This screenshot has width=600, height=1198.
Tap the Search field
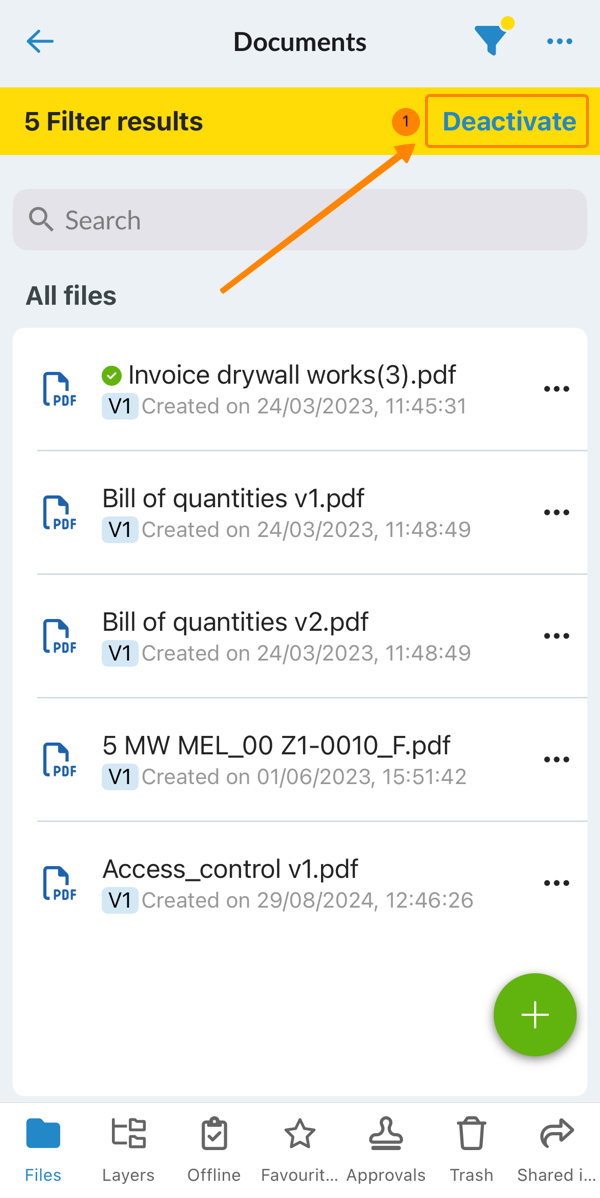click(300, 220)
